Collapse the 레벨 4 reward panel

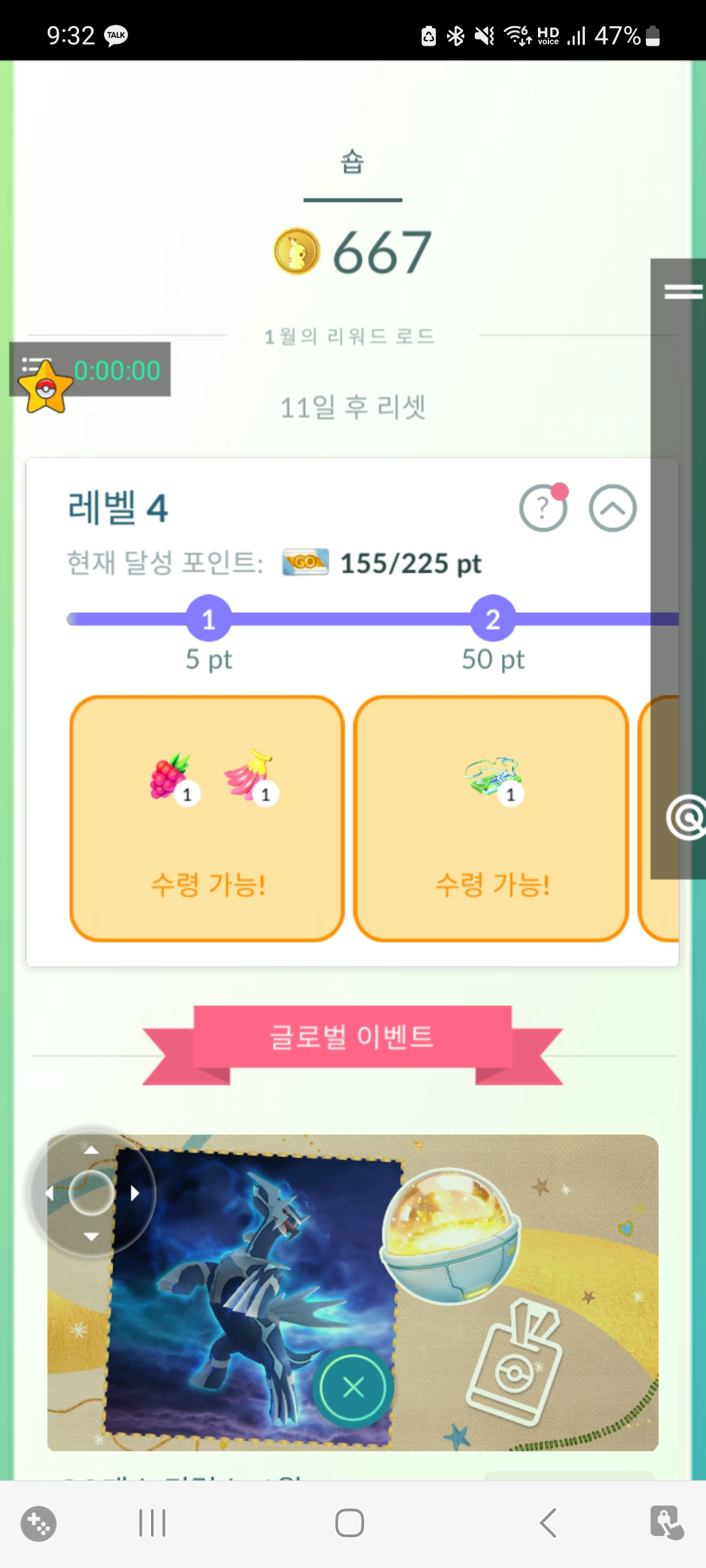613,508
